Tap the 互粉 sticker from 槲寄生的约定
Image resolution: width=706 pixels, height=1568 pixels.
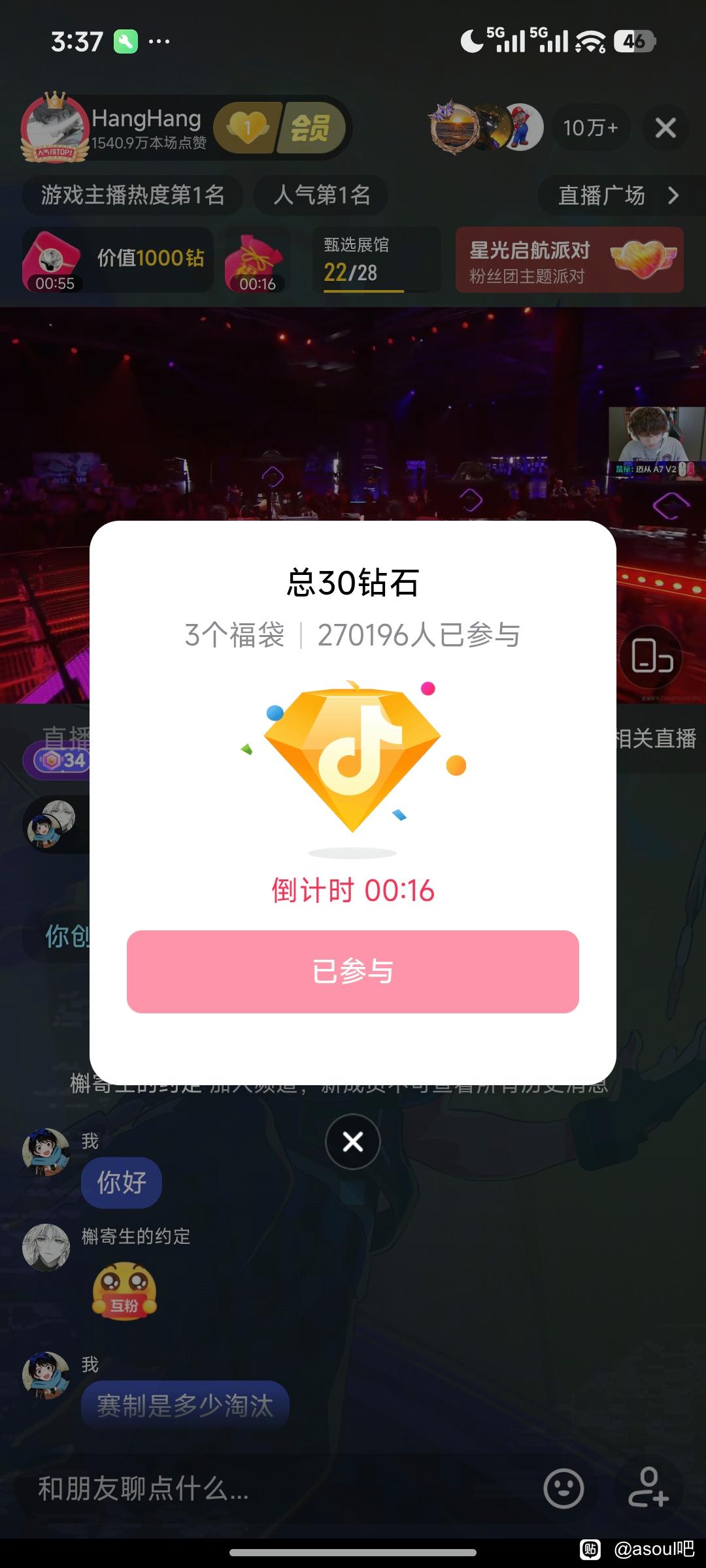coord(124,1290)
